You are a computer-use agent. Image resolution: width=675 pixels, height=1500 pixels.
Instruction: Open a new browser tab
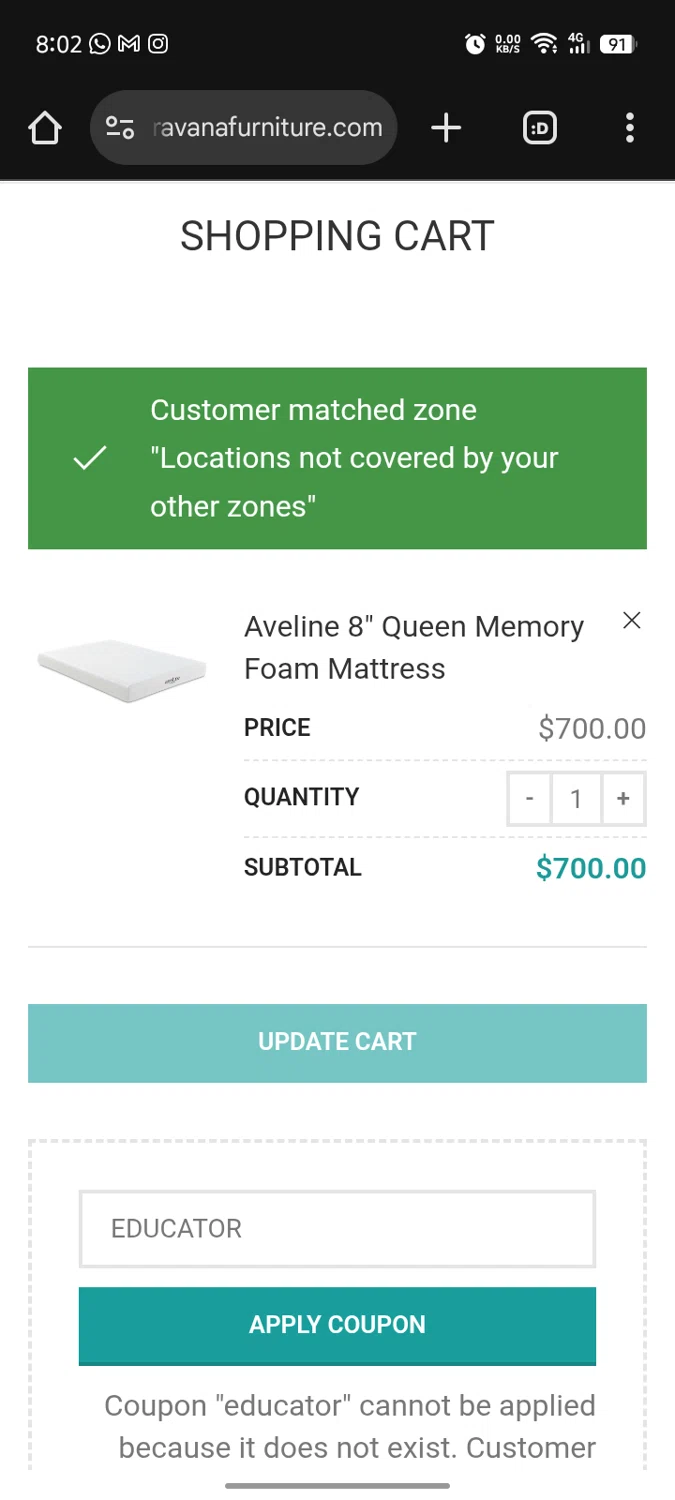pyautogui.click(x=446, y=128)
